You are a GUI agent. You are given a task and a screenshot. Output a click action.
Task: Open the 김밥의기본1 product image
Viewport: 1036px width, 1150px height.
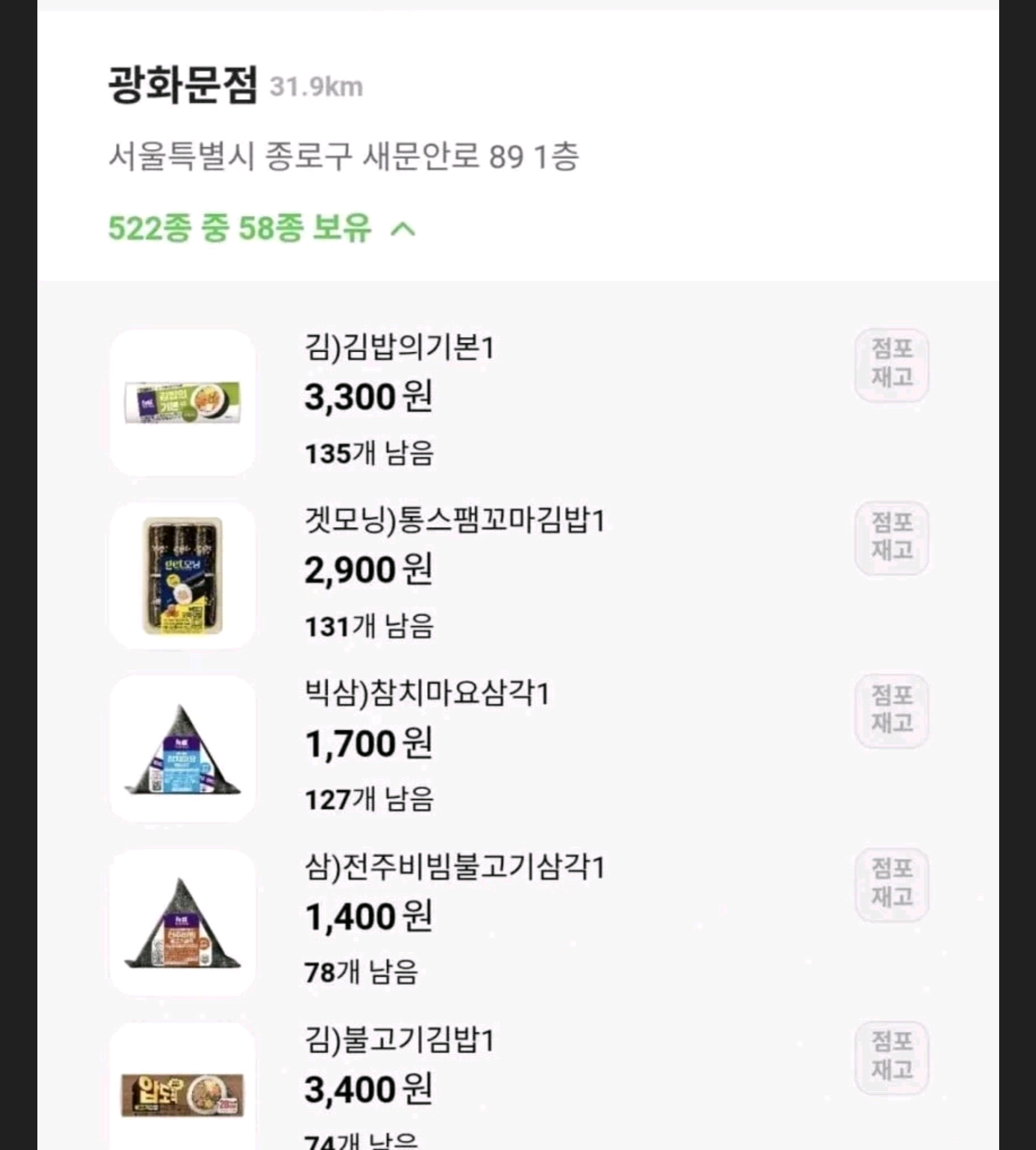point(183,402)
